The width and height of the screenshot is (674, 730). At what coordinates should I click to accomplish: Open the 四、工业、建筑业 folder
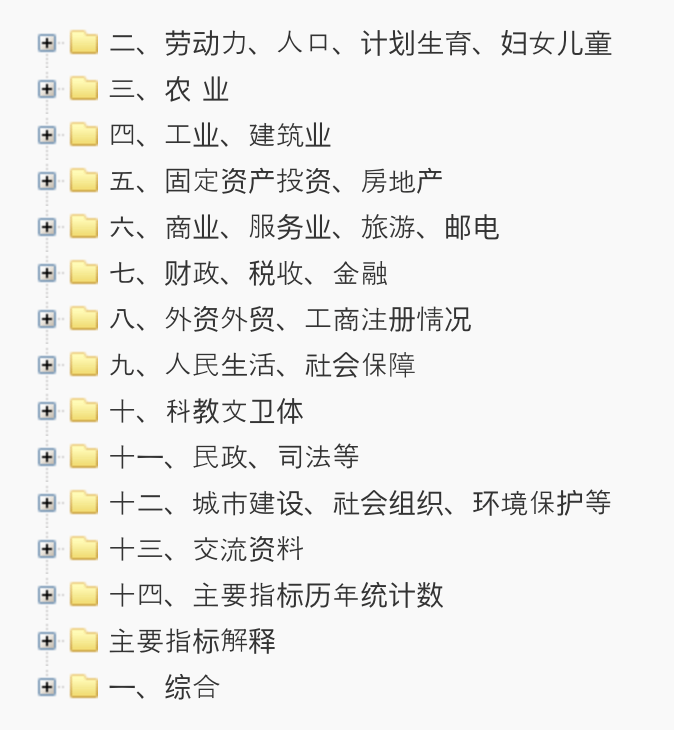[x=220, y=136]
